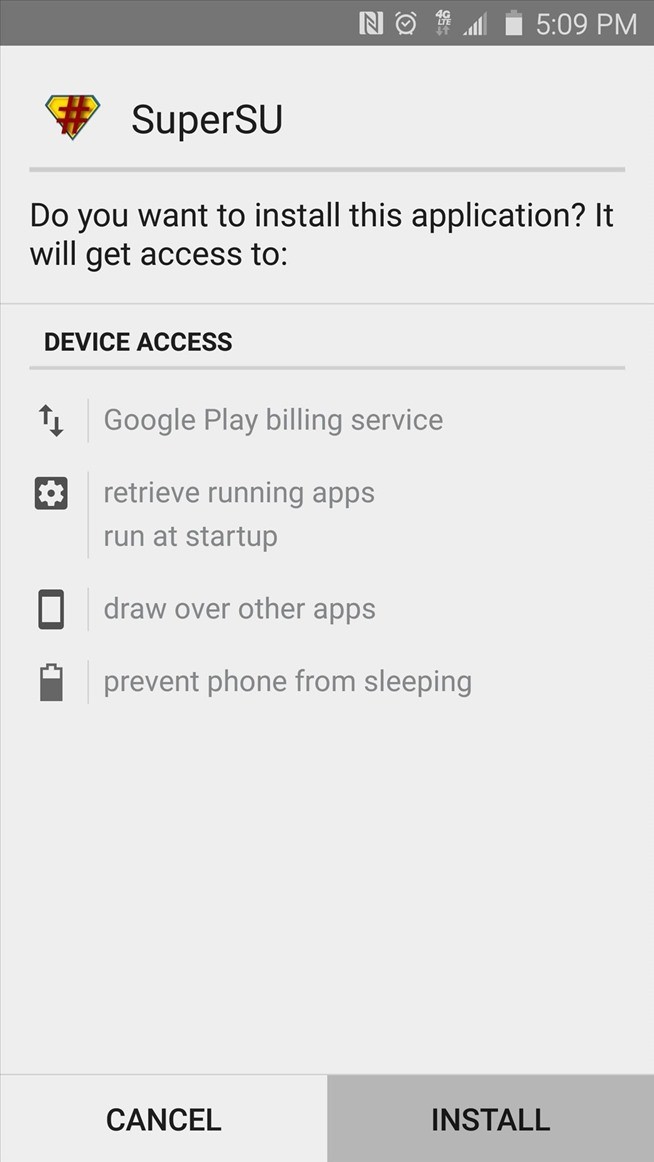Check the prevent phone from sleeping permission
The height and width of the screenshot is (1162, 654).
[x=287, y=682]
